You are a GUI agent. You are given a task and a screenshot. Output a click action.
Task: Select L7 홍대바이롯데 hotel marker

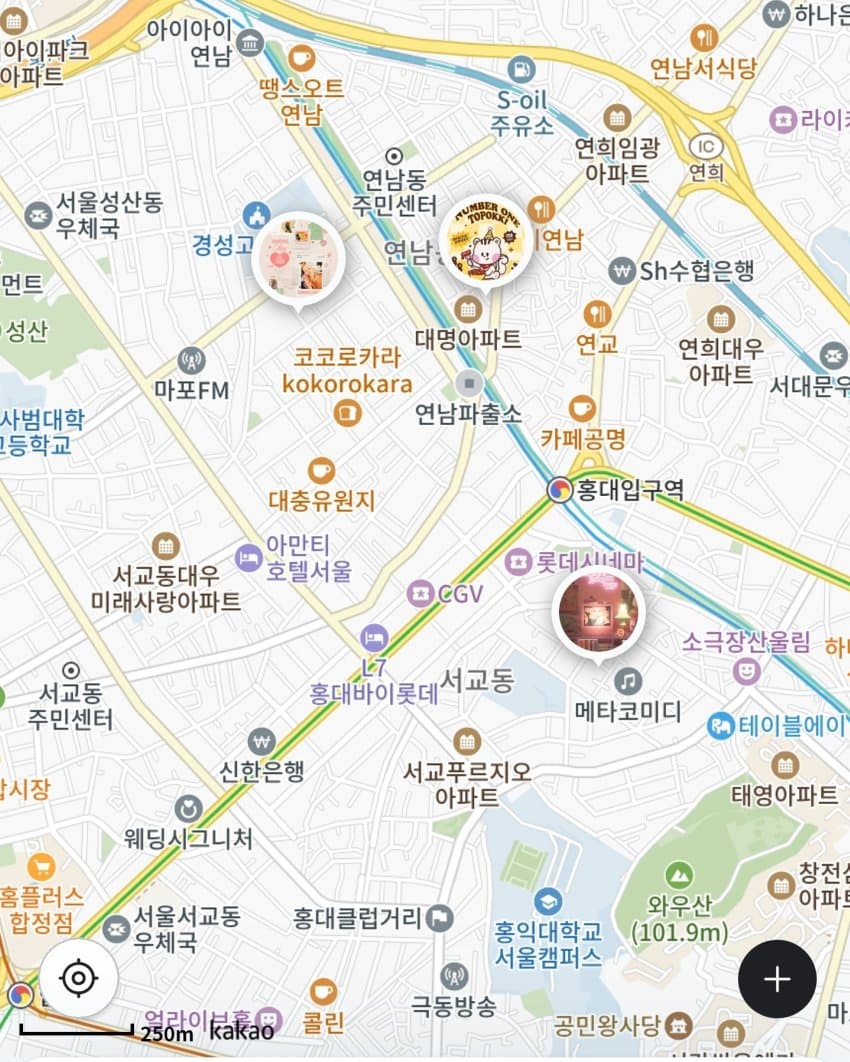pyautogui.click(x=374, y=636)
